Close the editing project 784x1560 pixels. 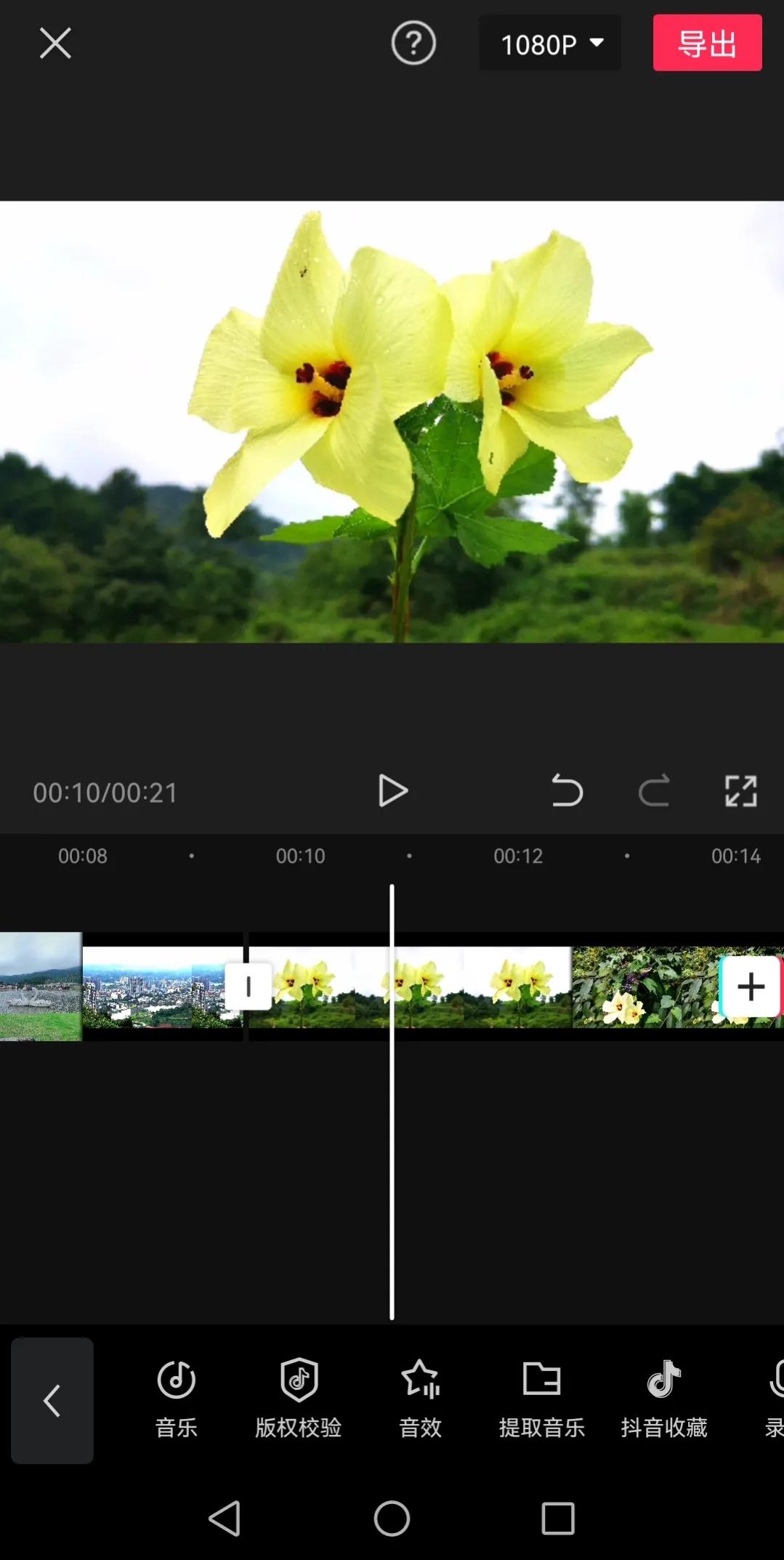(x=55, y=44)
